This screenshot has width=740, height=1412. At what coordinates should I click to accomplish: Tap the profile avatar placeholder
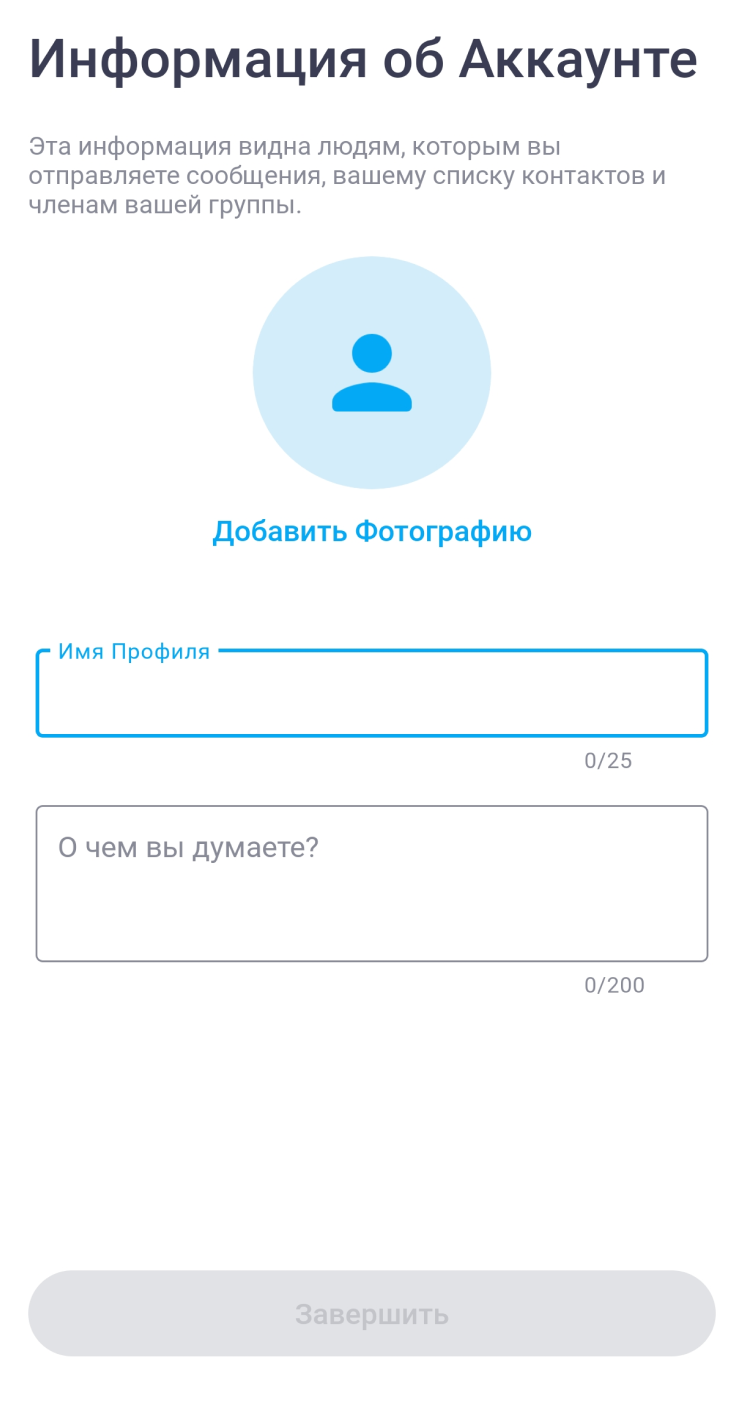pyautogui.click(x=371, y=373)
